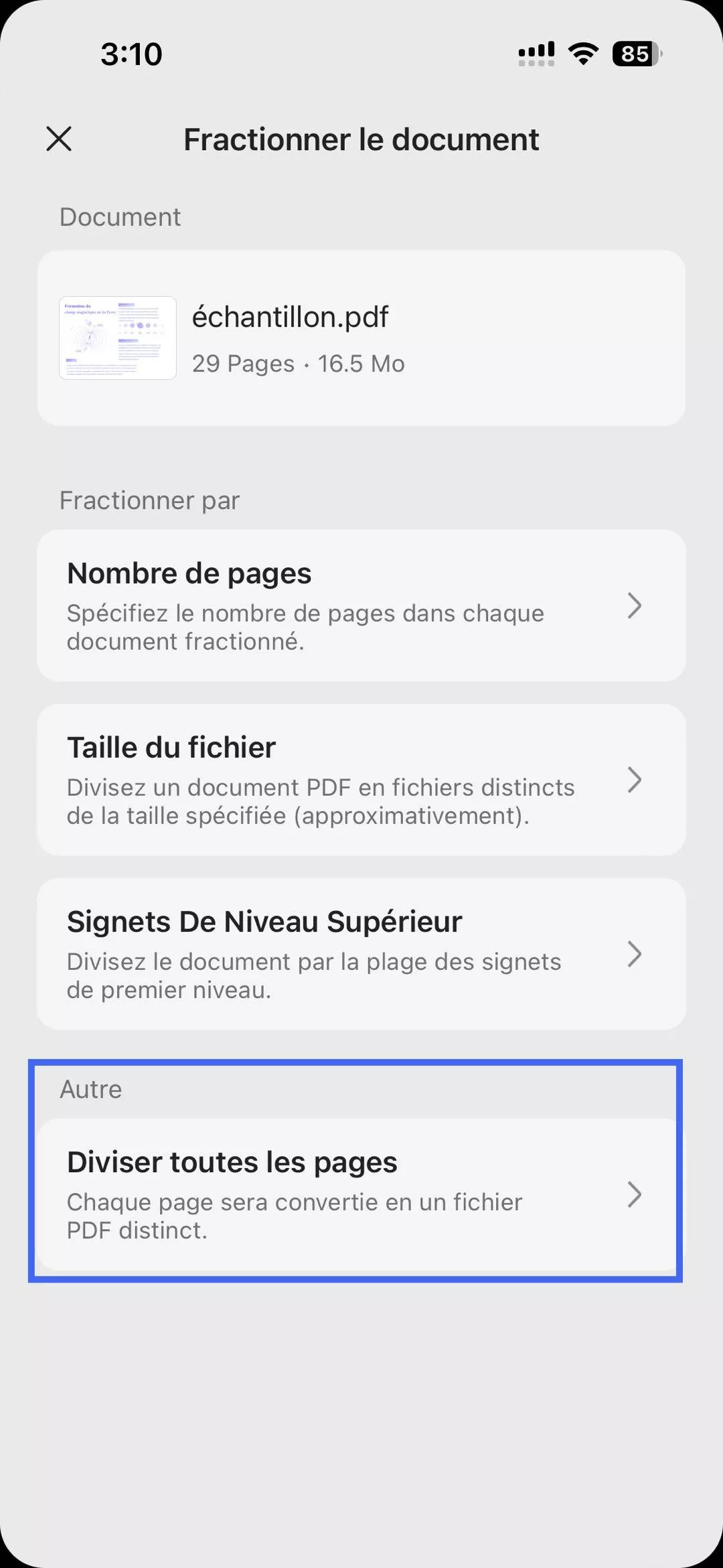The height and width of the screenshot is (1568, 723).
Task: Tap the 29 Pages · 16.5 Mo info text
Action: pyautogui.click(x=298, y=363)
